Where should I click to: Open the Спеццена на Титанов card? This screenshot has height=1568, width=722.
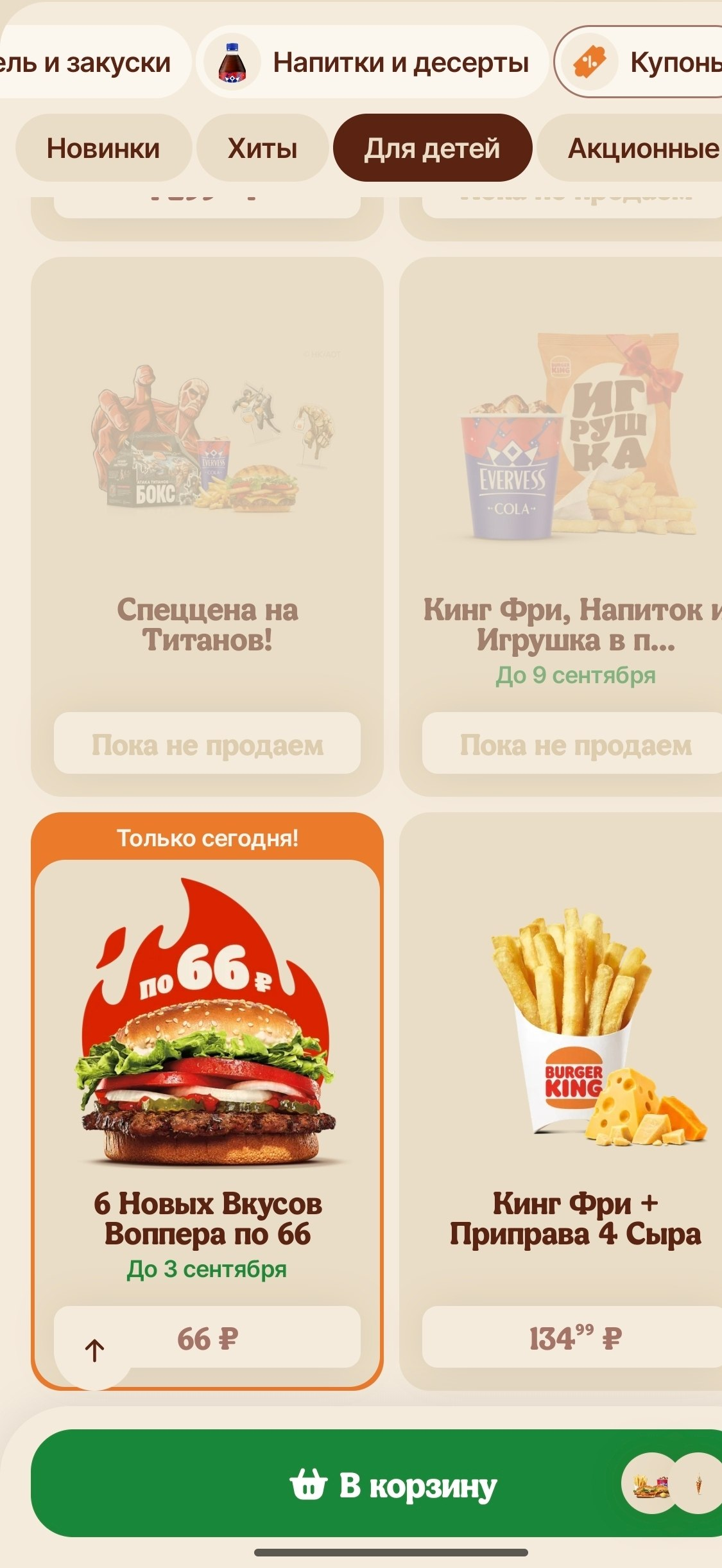(207, 527)
